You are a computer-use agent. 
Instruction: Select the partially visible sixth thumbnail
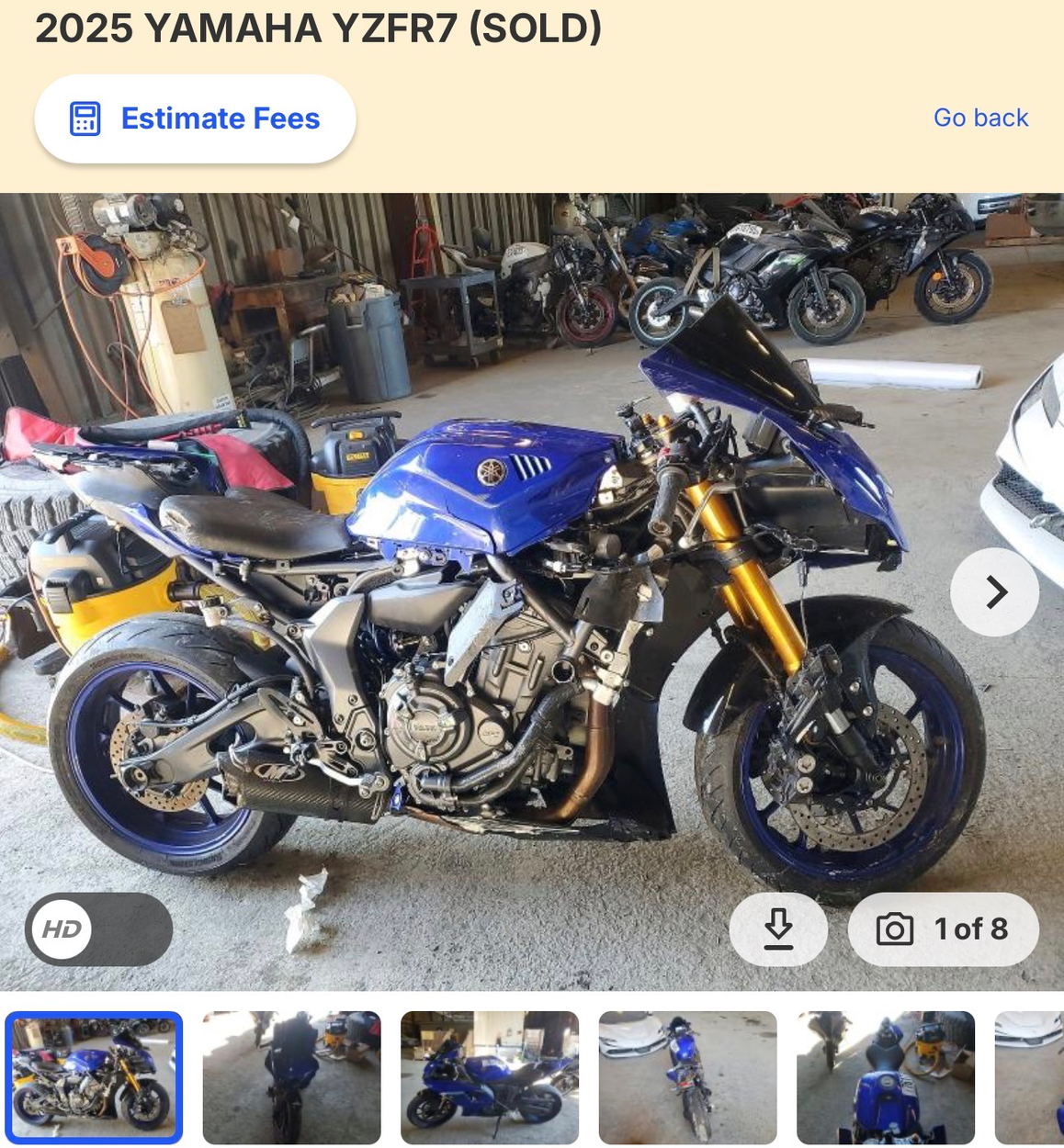tap(1032, 1077)
